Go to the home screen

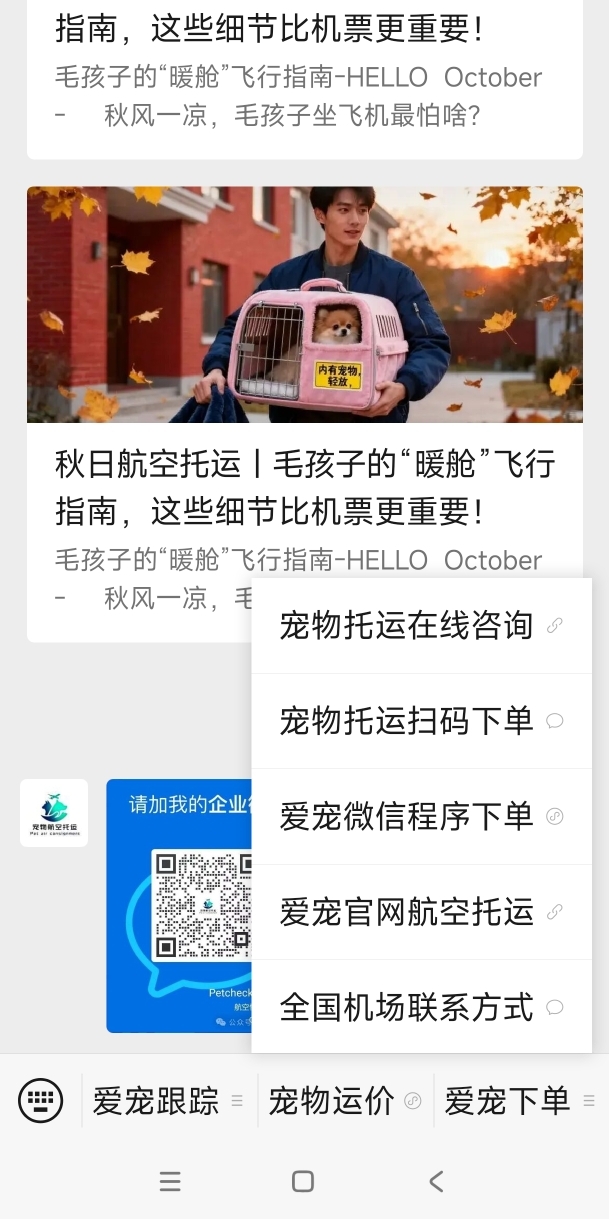tap(303, 1181)
